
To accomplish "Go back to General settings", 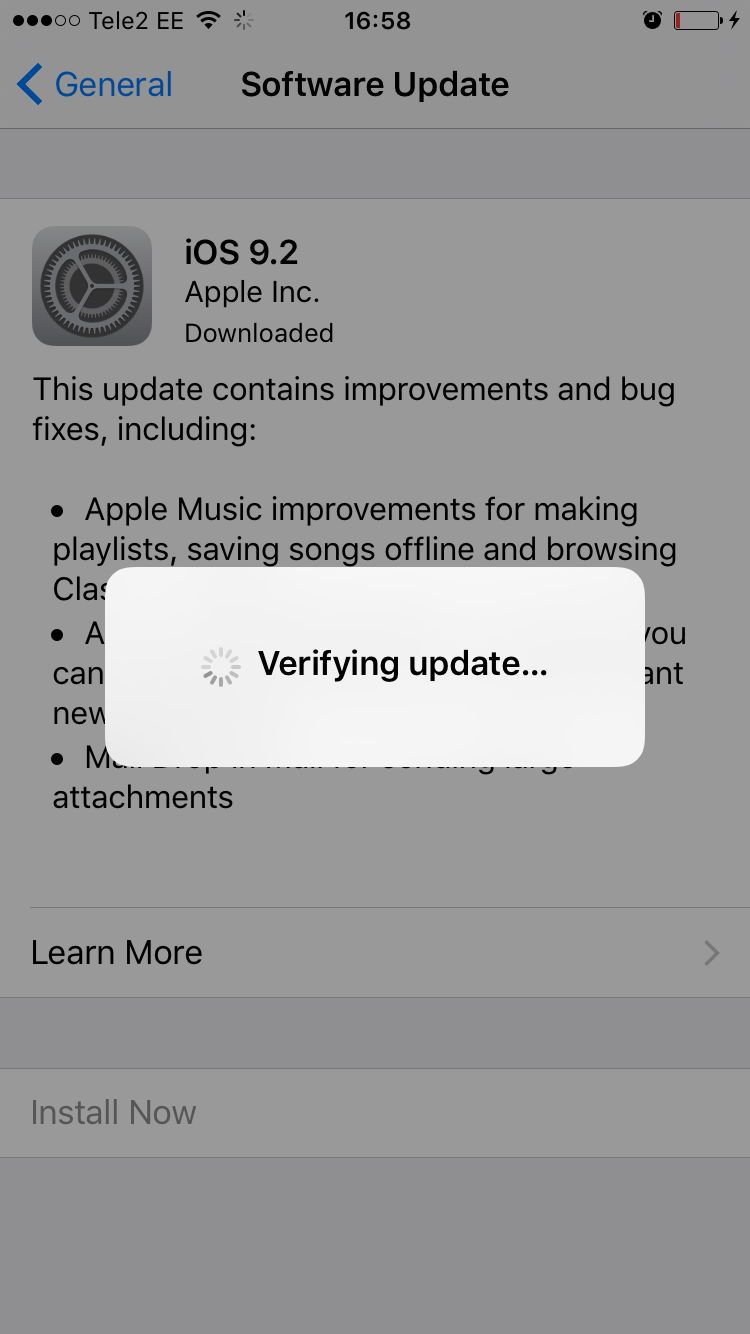I will [x=95, y=85].
